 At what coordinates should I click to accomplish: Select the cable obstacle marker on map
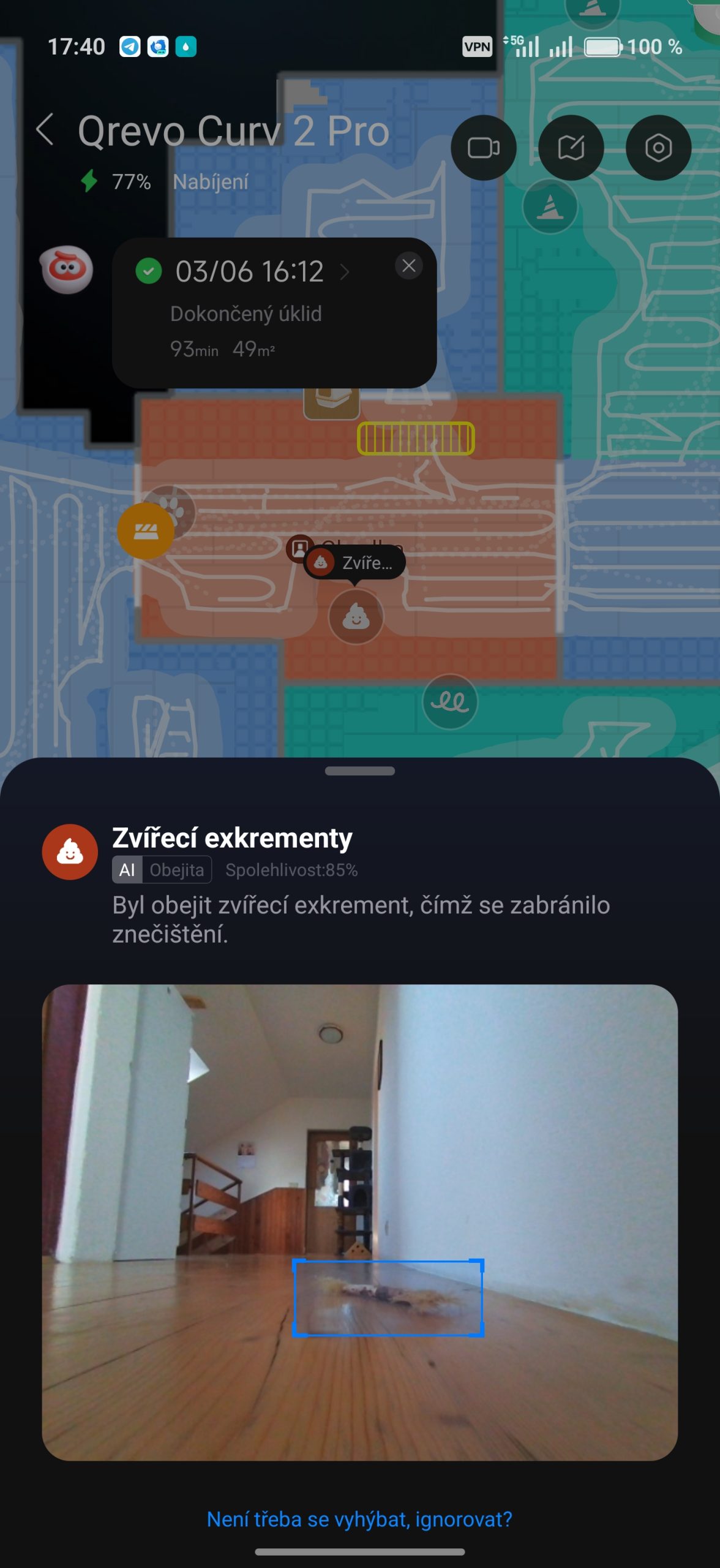point(450,701)
